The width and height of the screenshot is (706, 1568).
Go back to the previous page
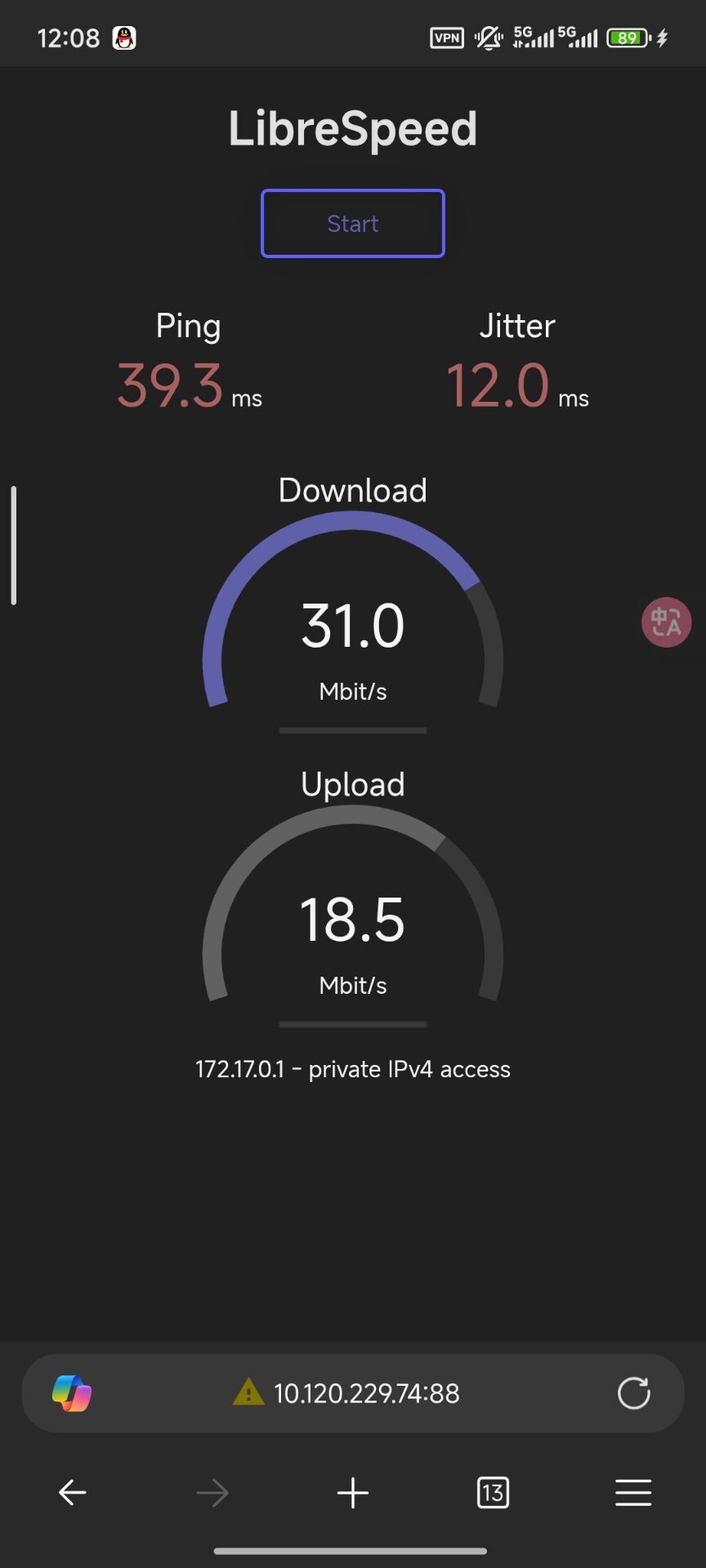(x=72, y=1492)
